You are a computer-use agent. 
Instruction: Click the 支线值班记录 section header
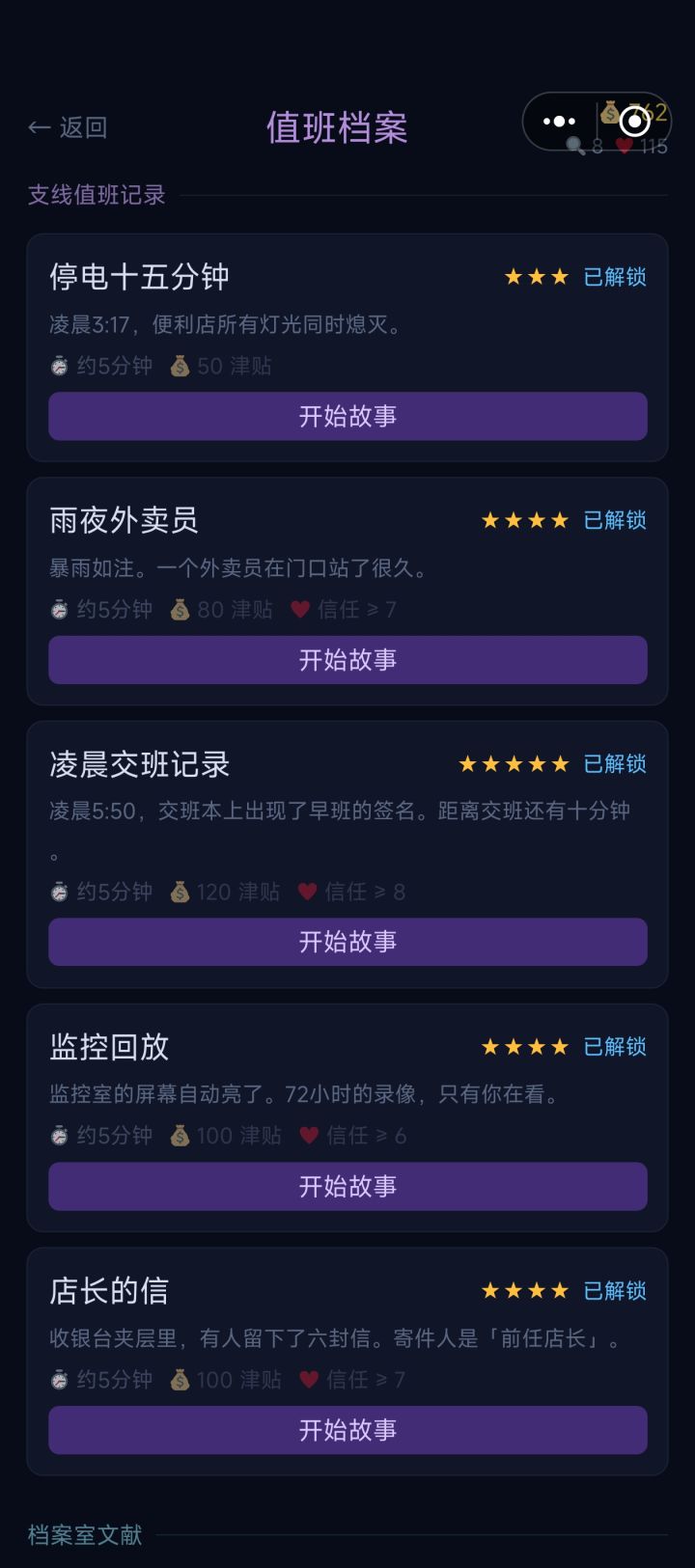[96, 195]
